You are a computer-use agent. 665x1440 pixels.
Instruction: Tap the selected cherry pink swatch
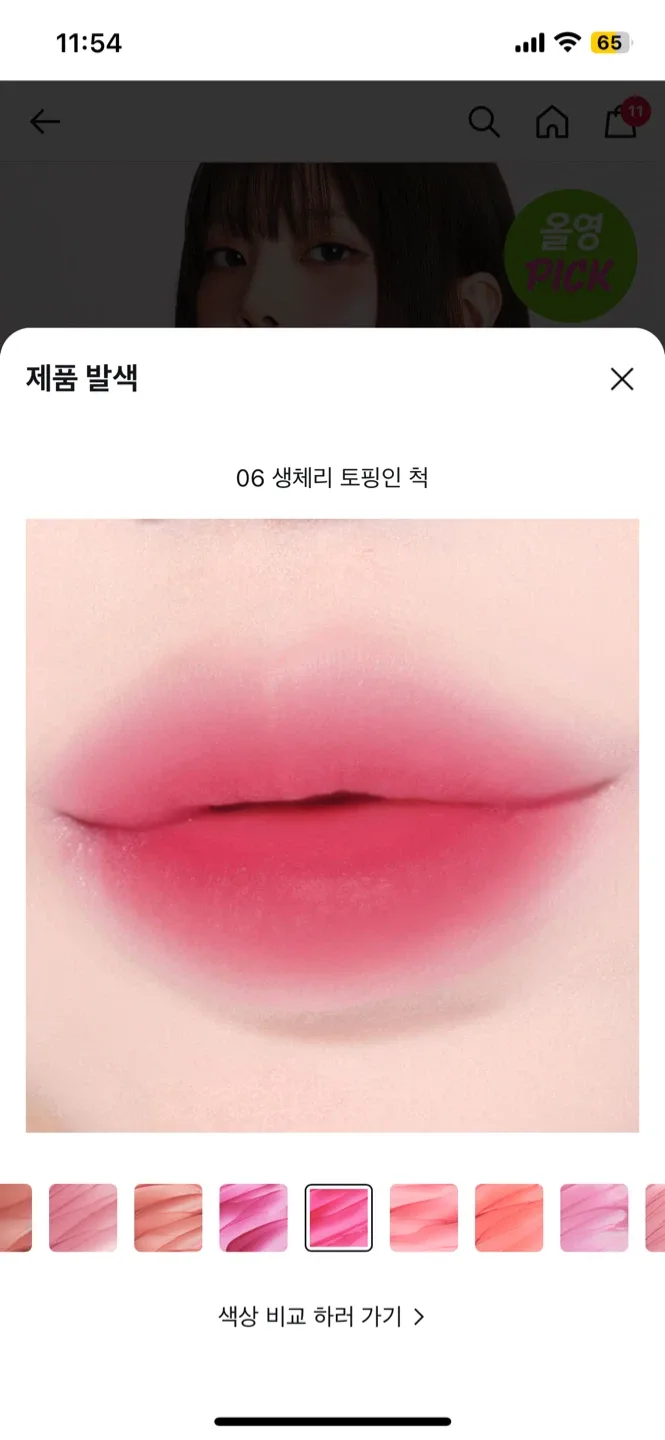click(338, 1218)
